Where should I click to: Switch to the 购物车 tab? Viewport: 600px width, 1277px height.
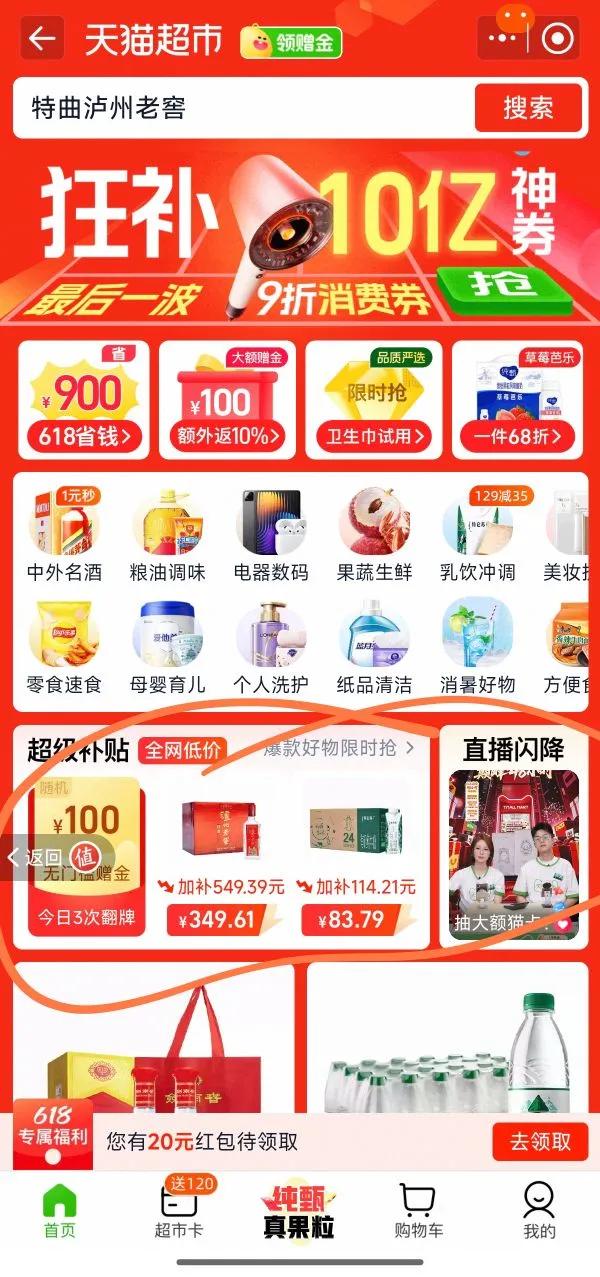pos(418,1211)
